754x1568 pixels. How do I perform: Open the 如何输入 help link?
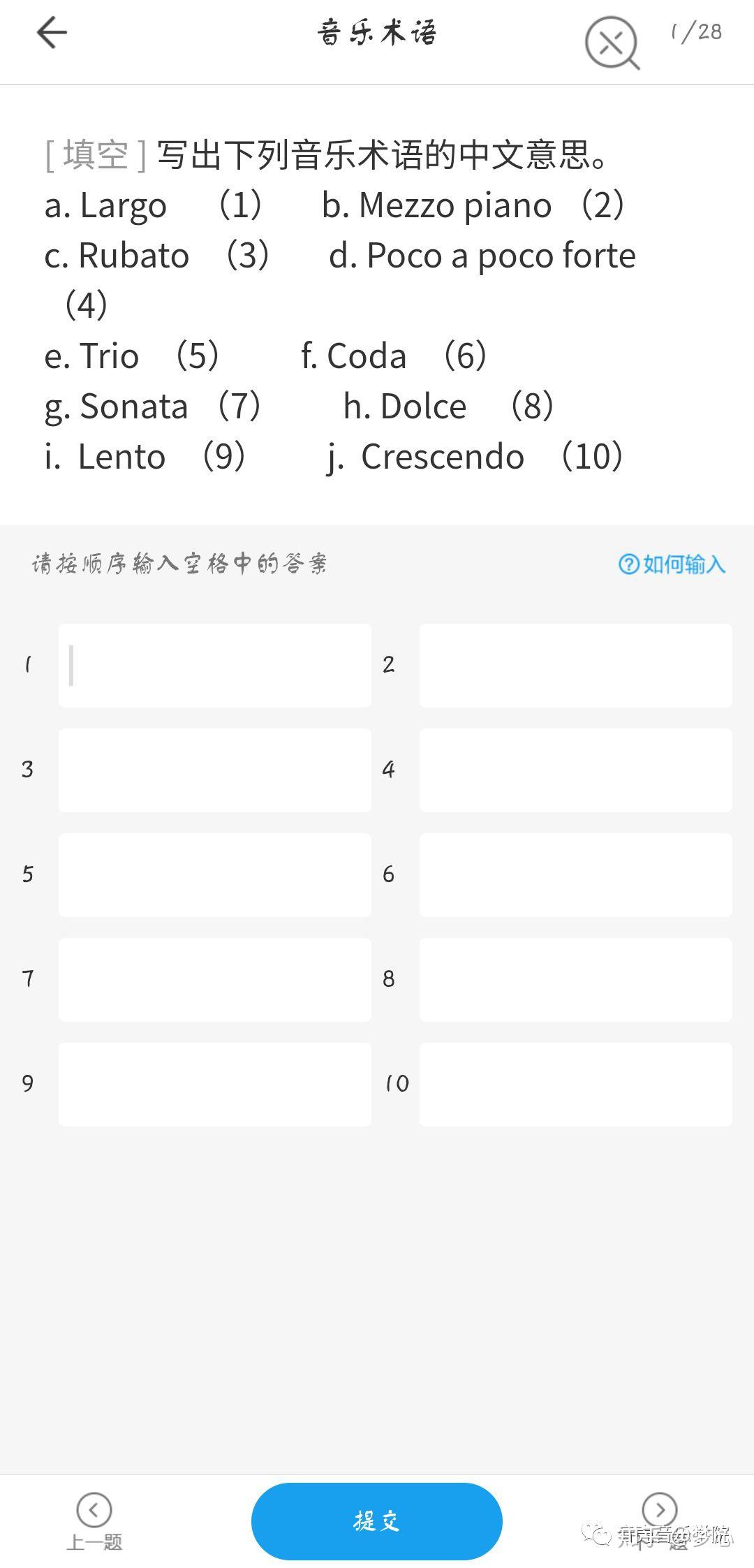672,564
